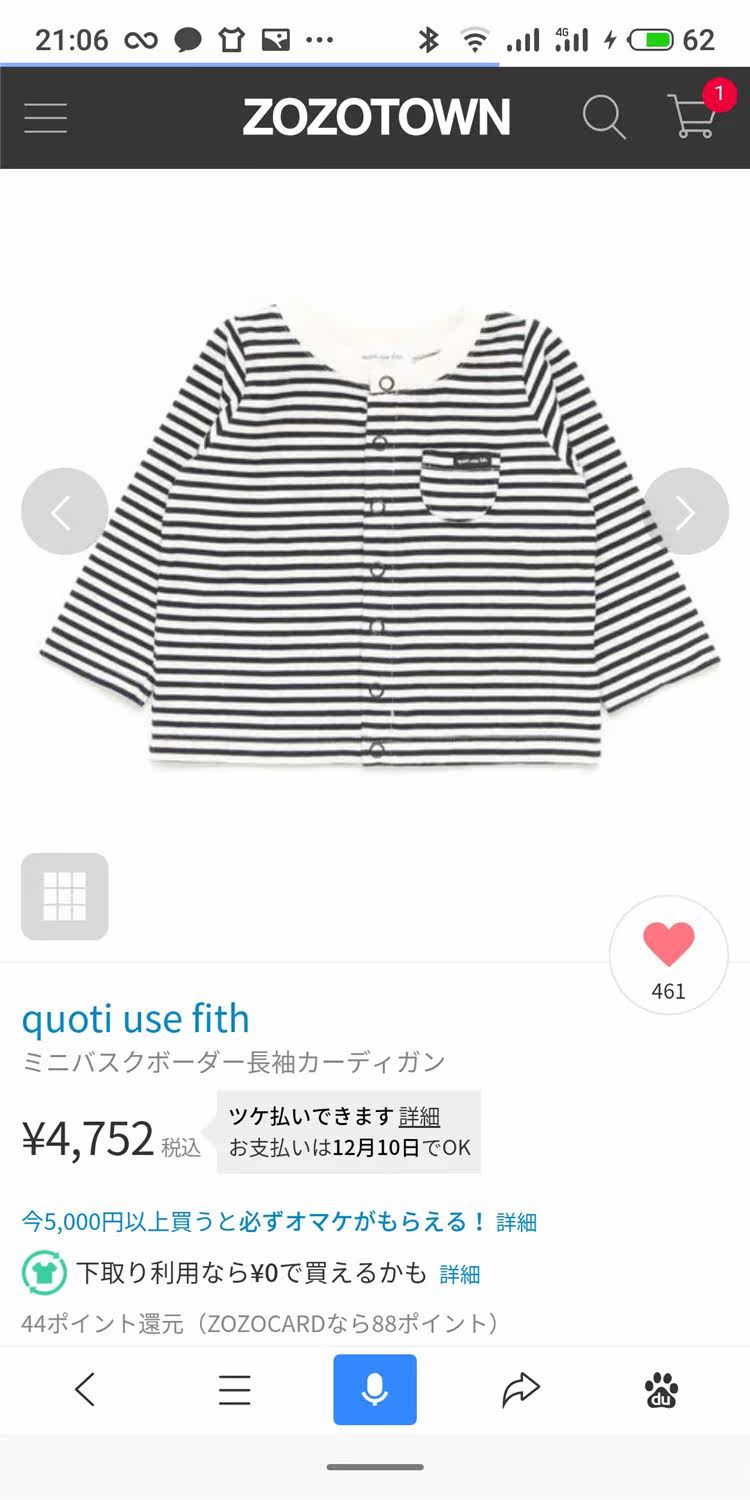Share this page
The height and width of the screenshot is (1500, 750).
pos(520,1389)
